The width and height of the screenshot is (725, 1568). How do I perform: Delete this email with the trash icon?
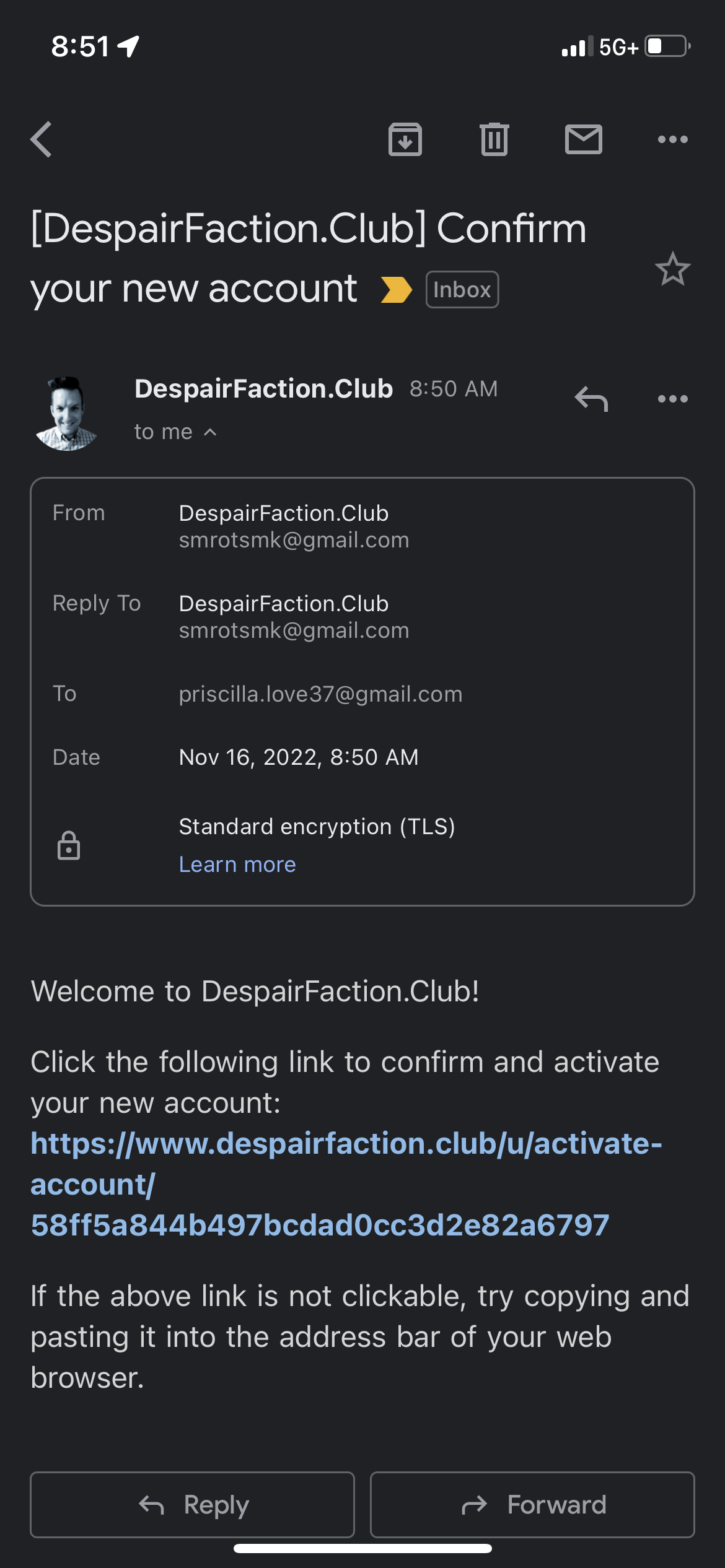(x=494, y=139)
